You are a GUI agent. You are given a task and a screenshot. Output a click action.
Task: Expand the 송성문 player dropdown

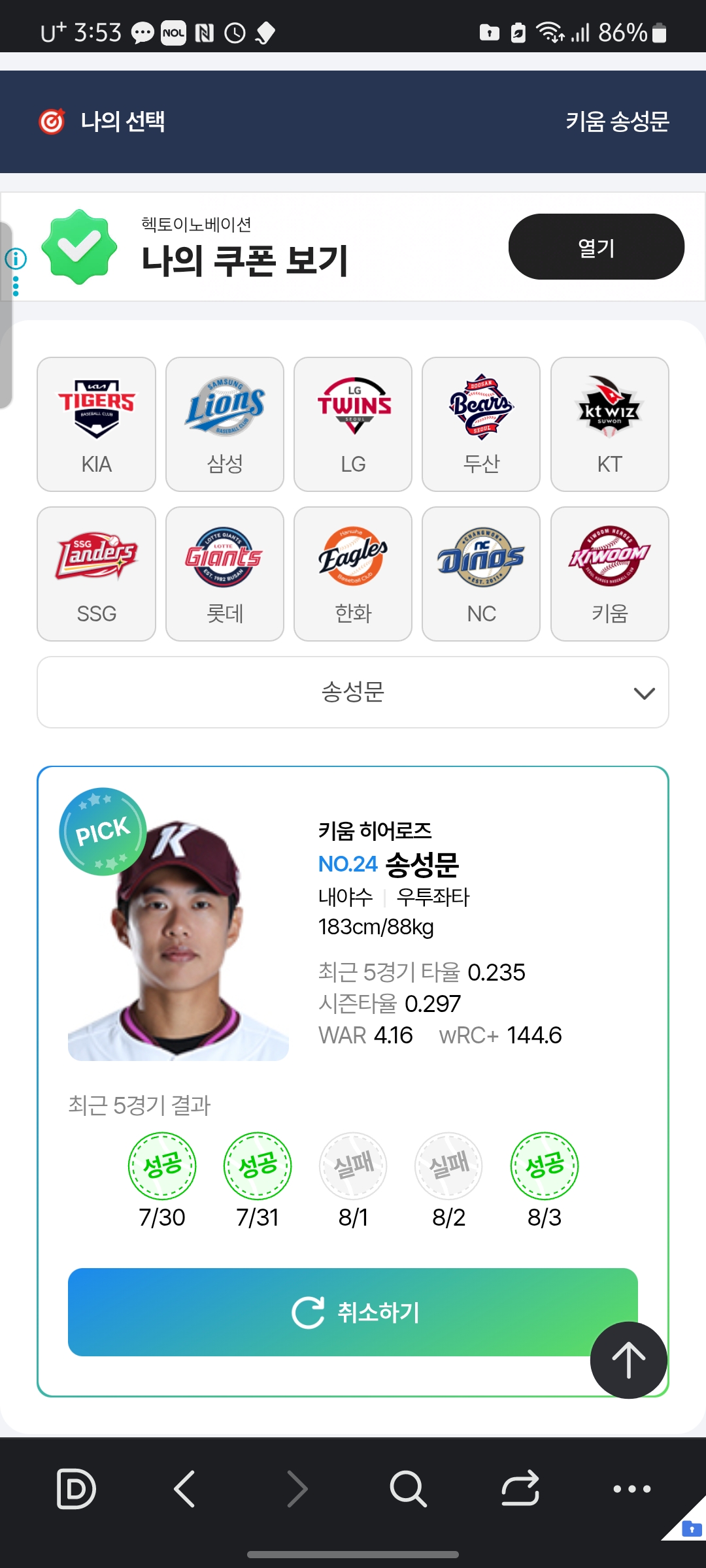click(353, 693)
